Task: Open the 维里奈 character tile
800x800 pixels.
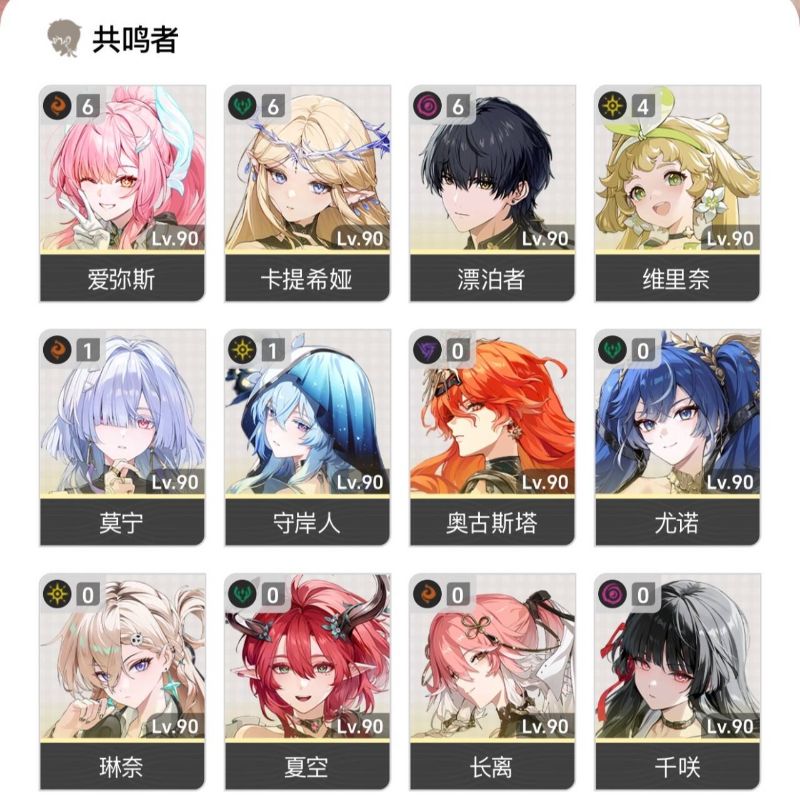Action: [x=677, y=192]
